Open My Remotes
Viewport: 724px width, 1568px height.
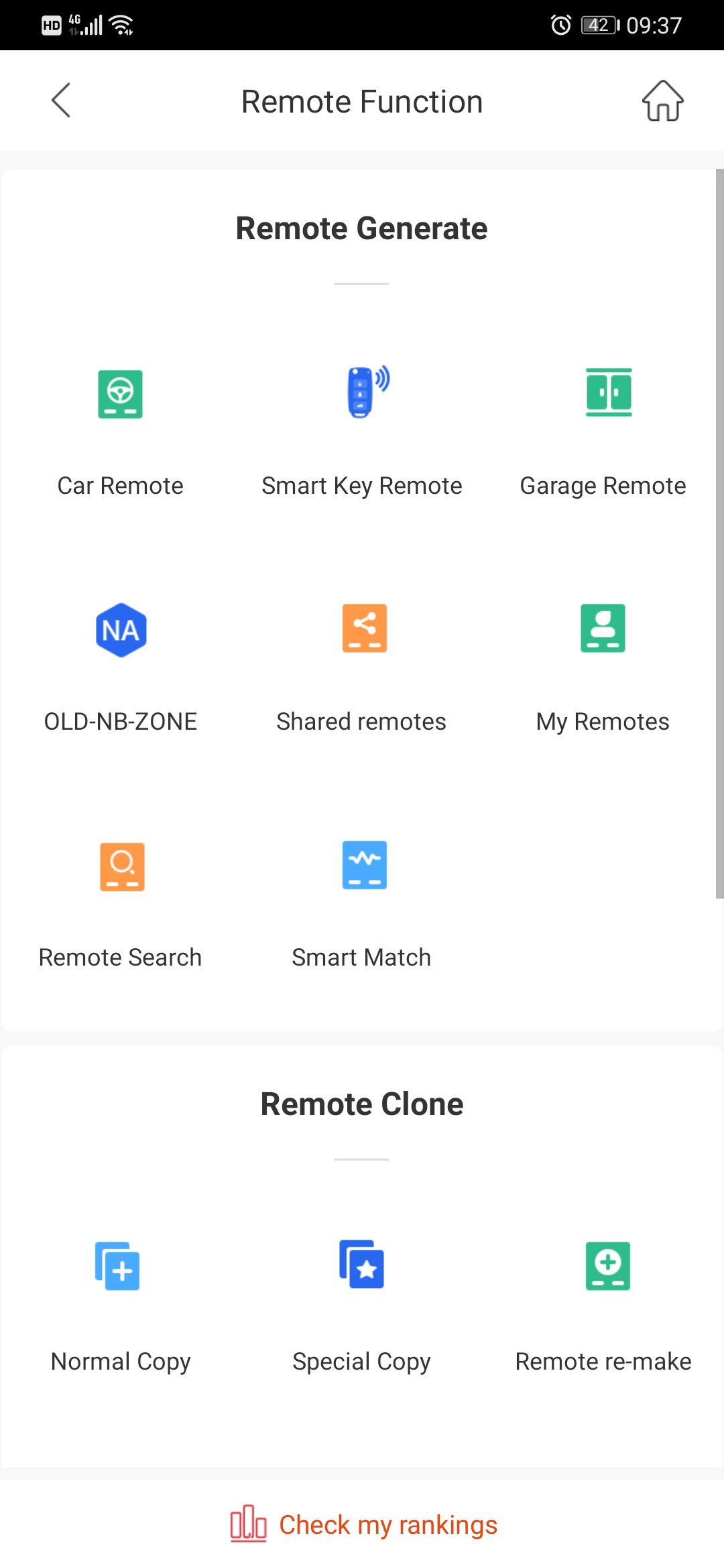click(x=603, y=666)
